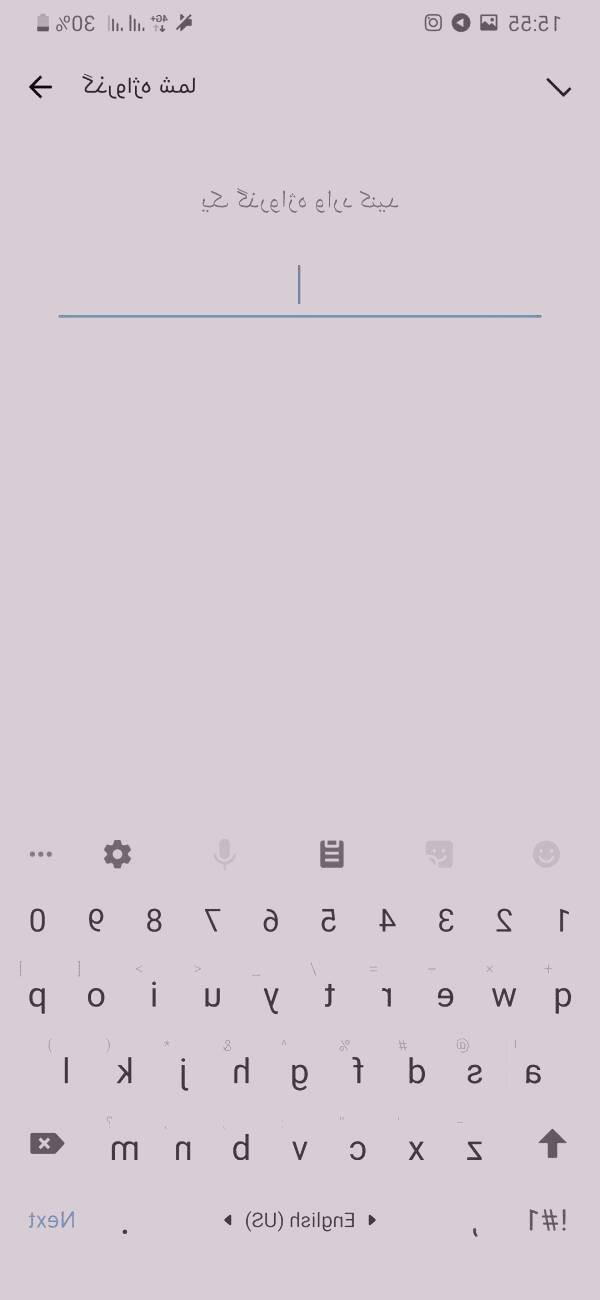Tap the Next key on keyboard

pyautogui.click(x=51, y=1220)
